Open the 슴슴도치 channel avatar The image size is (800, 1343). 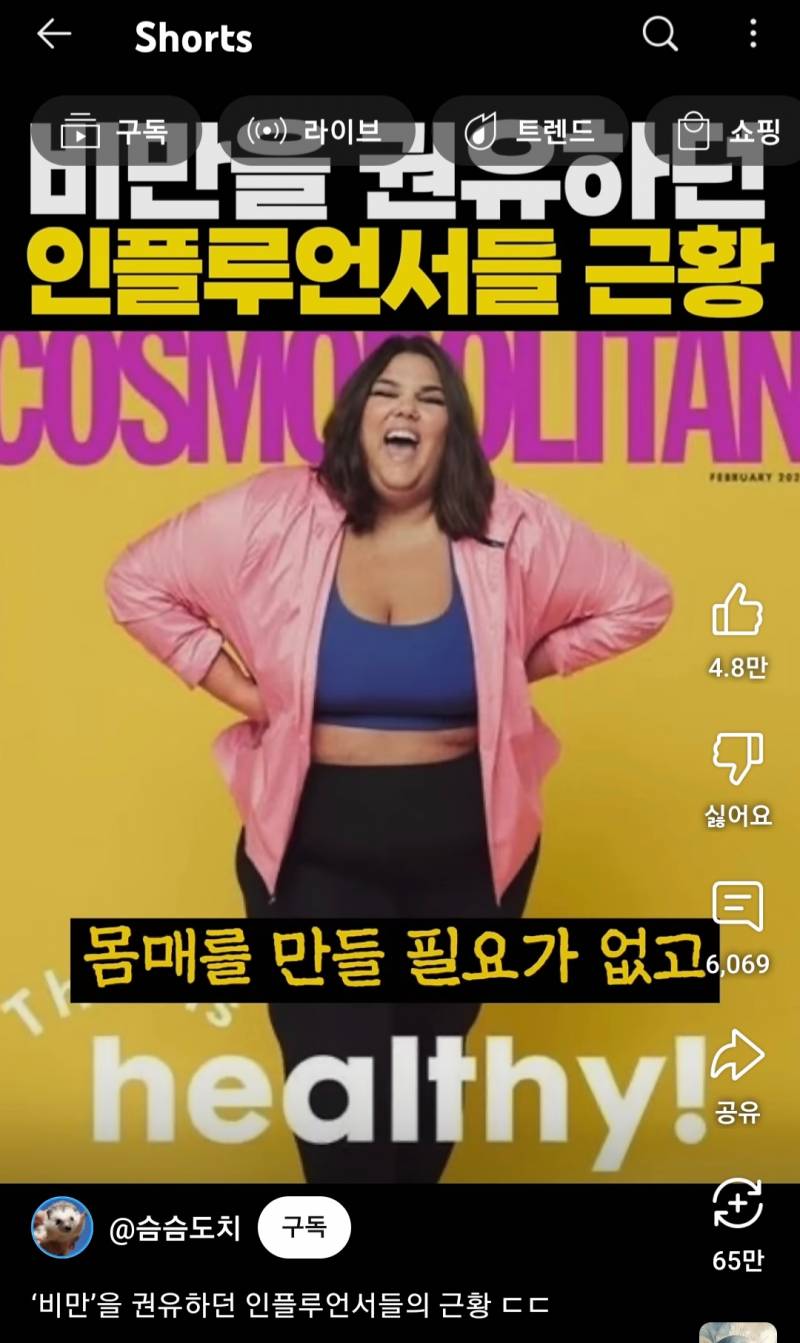(x=62, y=1227)
